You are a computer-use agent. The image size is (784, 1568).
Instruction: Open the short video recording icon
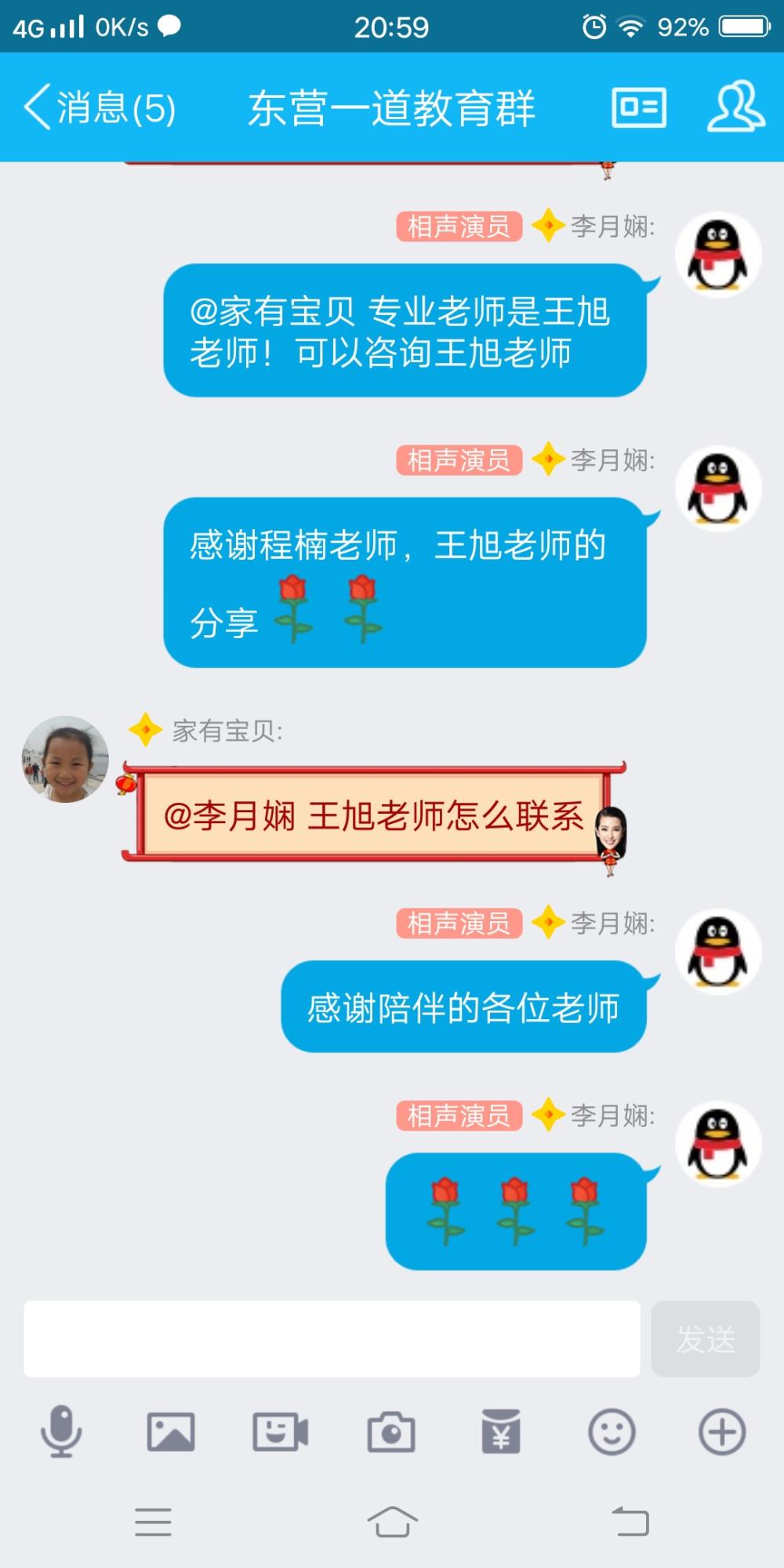pyautogui.click(x=281, y=1432)
